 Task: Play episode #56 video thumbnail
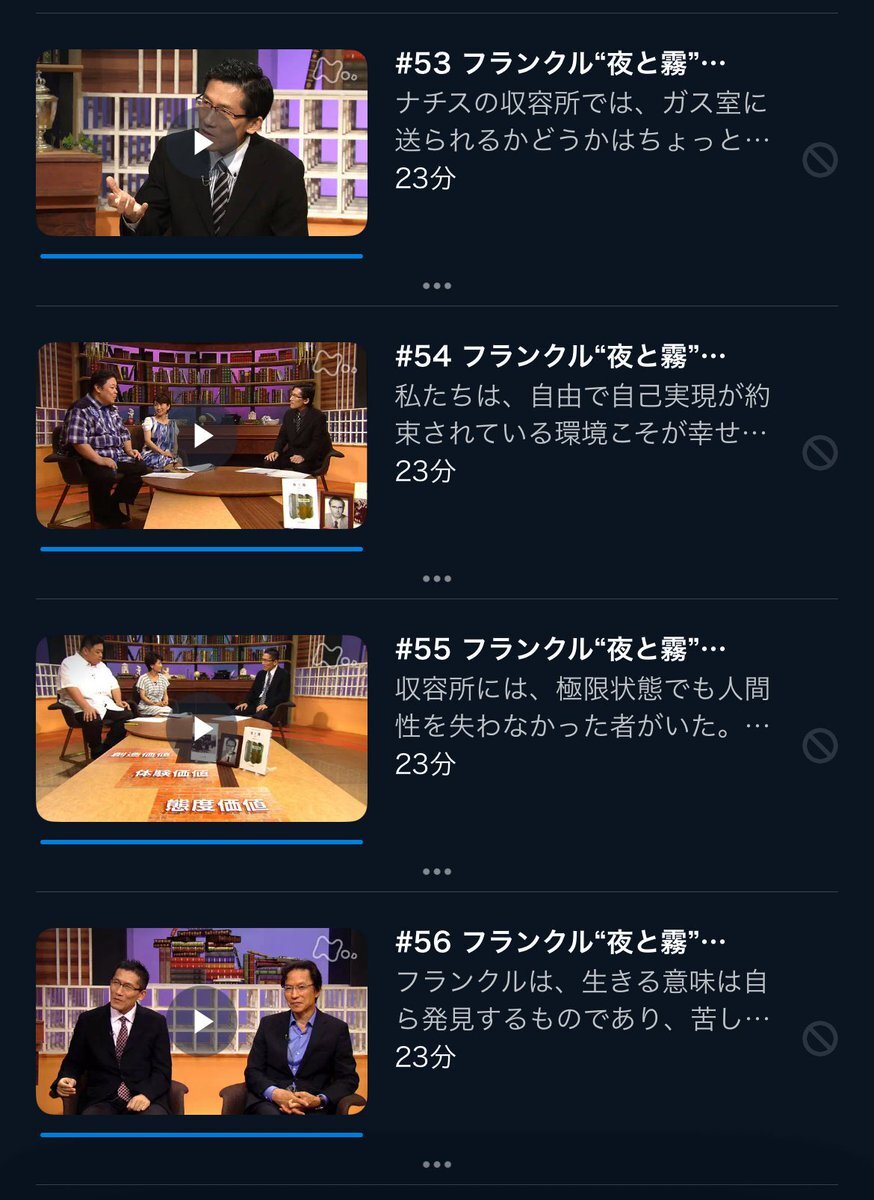point(202,1021)
